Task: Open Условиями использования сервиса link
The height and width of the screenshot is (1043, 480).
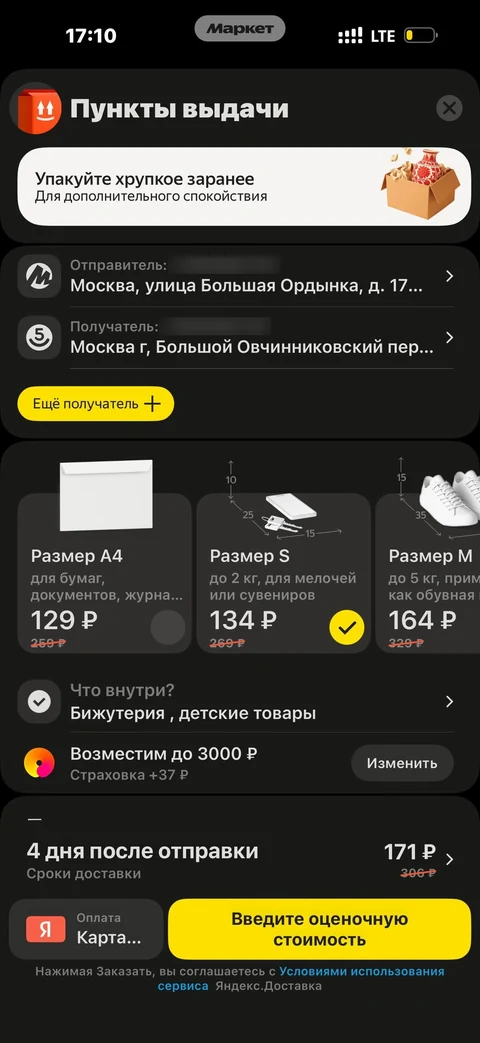Action: [x=300, y=978]
